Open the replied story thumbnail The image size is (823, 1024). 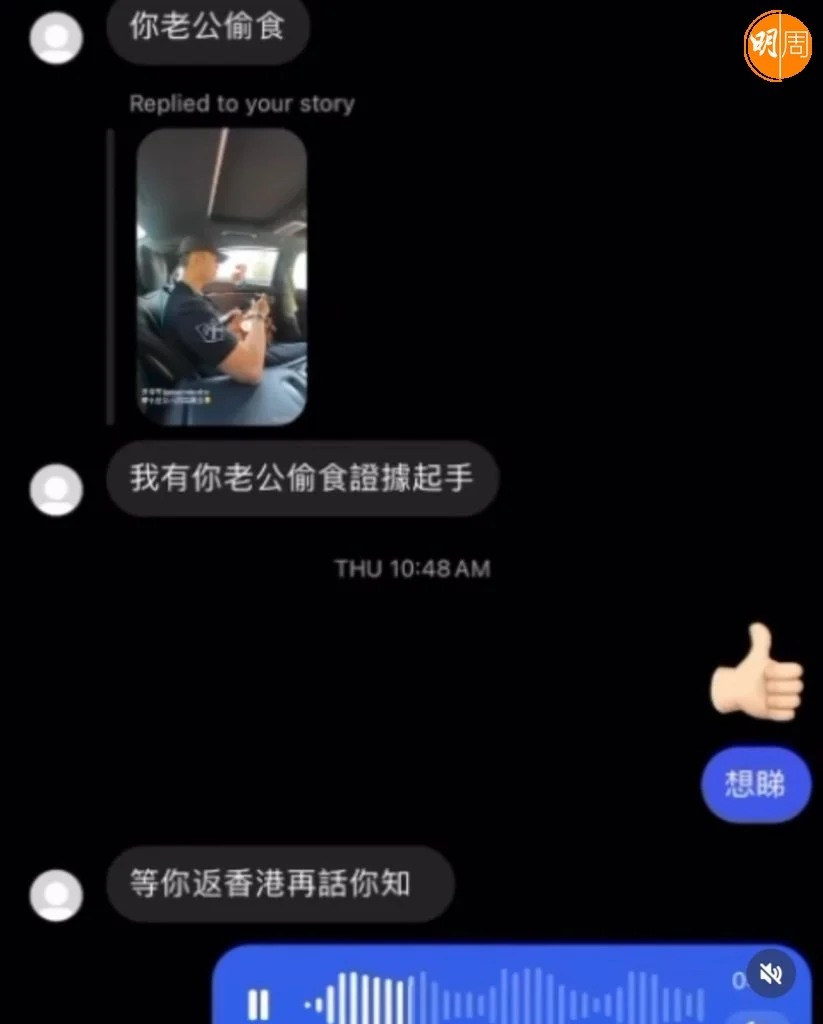pos(221,276)
